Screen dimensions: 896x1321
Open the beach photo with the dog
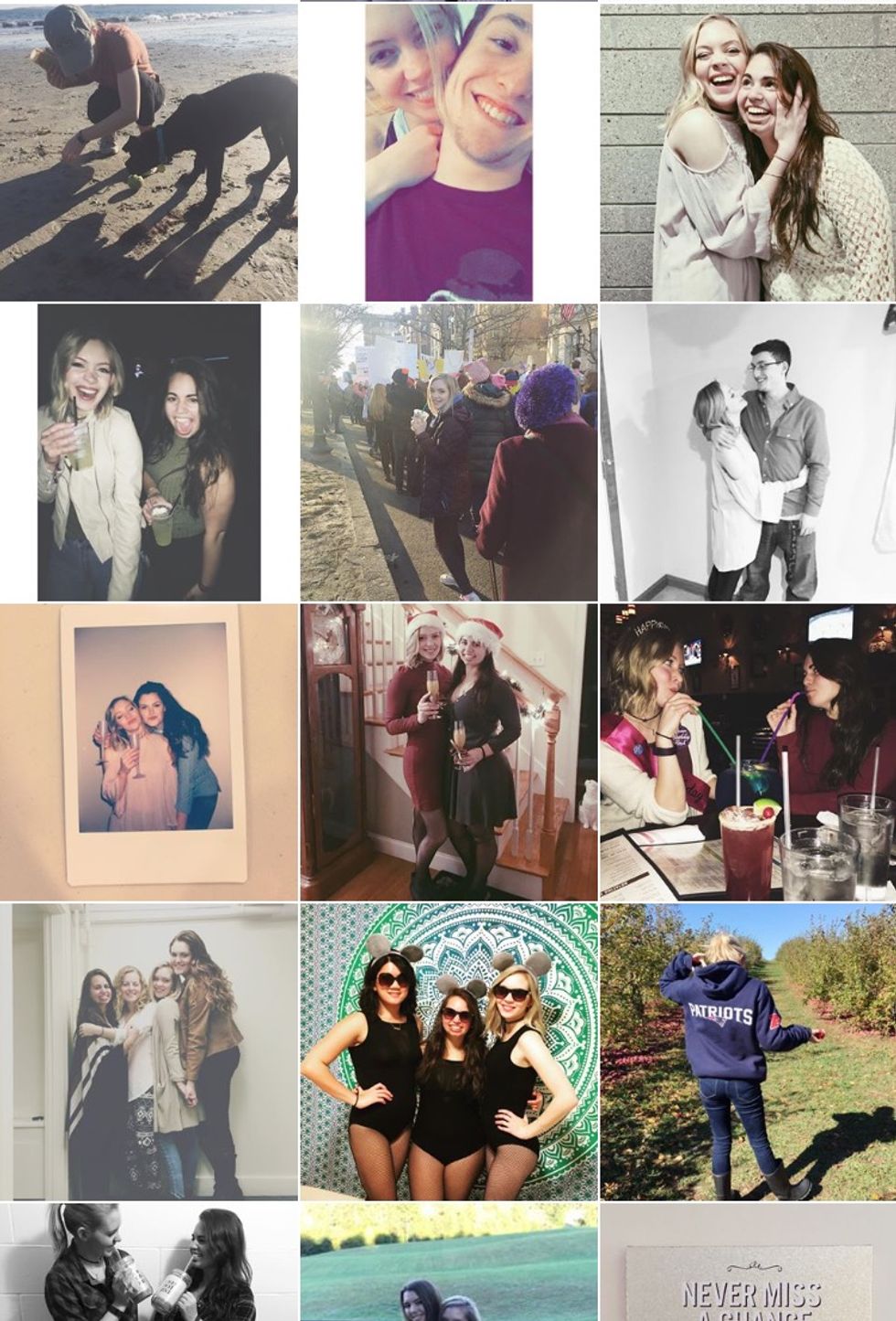tap(148, 152)
